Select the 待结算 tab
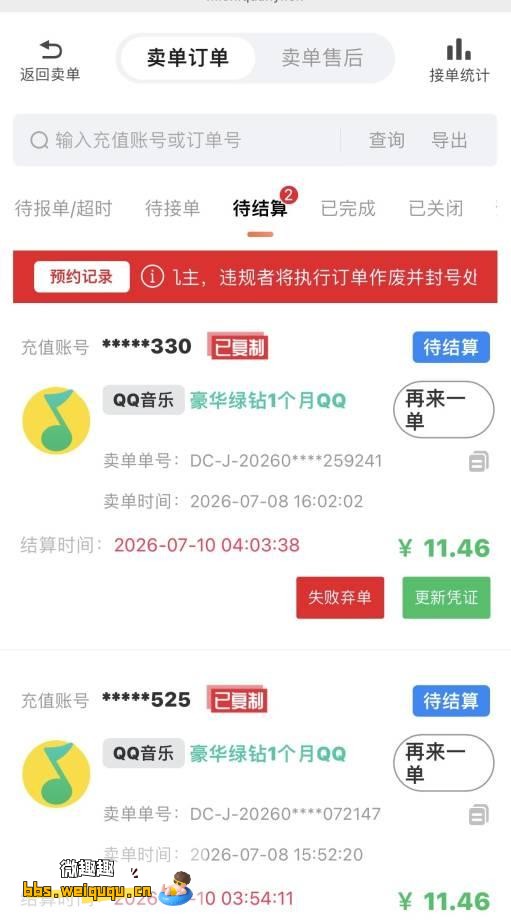The image size is (511, 920). click(x=260, y=208)
